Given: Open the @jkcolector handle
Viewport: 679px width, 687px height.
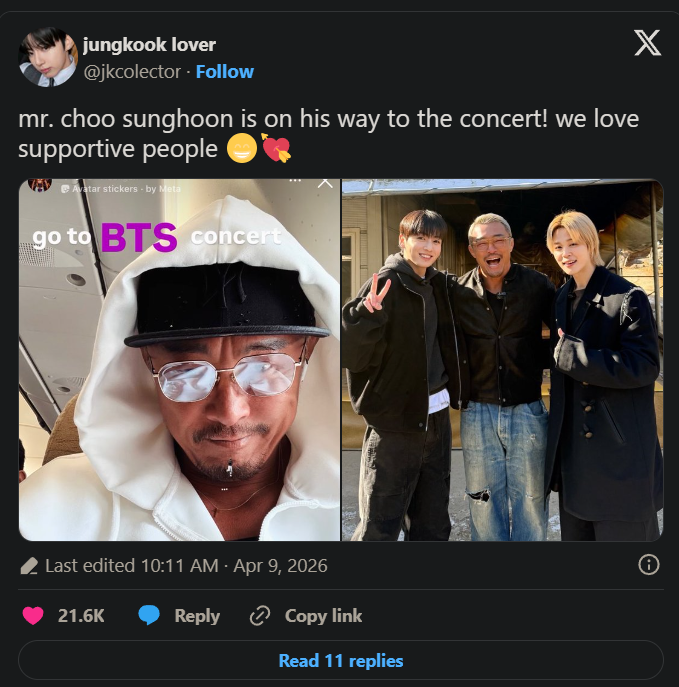Looking at the screenshot, I should coord(134,72).
